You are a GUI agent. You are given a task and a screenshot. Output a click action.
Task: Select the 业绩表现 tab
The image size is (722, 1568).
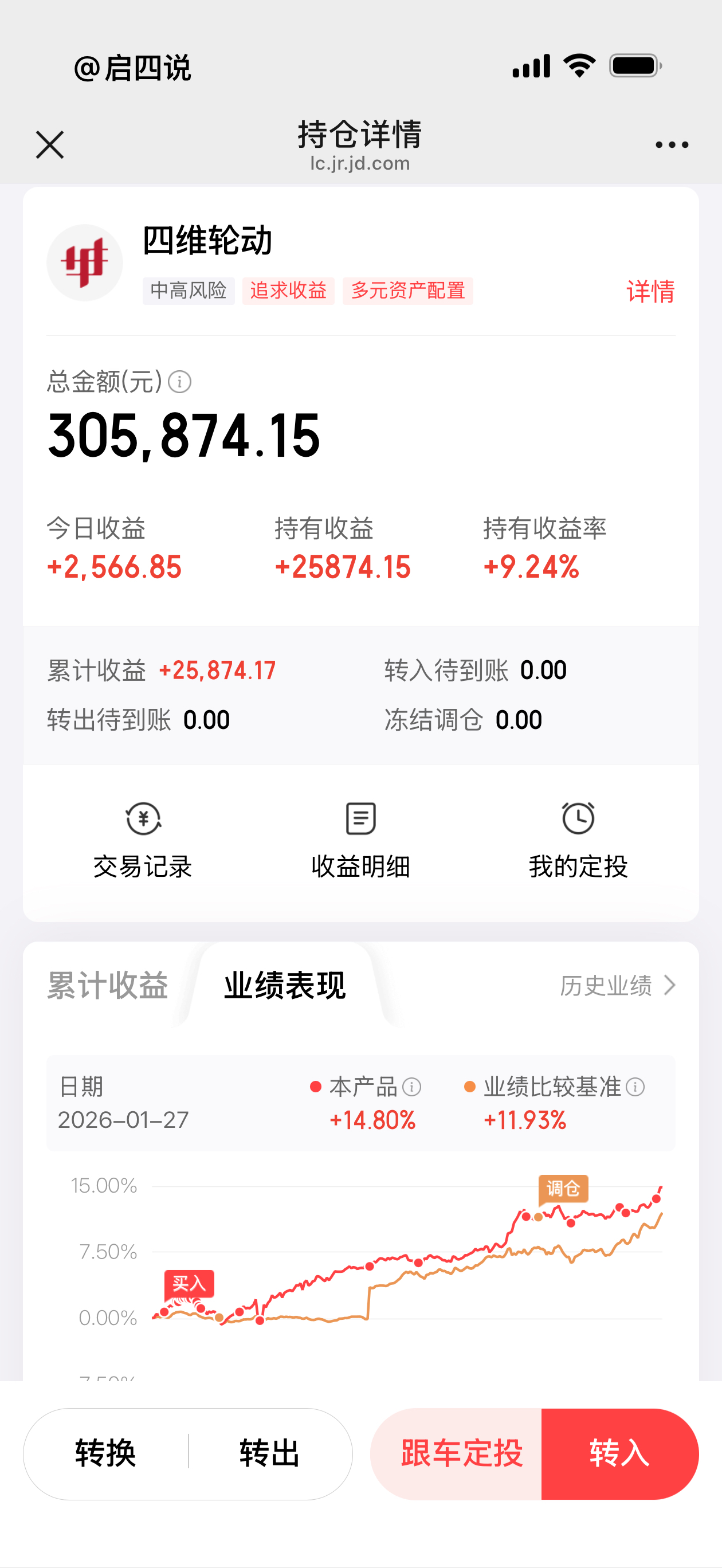tap(285, 986)
